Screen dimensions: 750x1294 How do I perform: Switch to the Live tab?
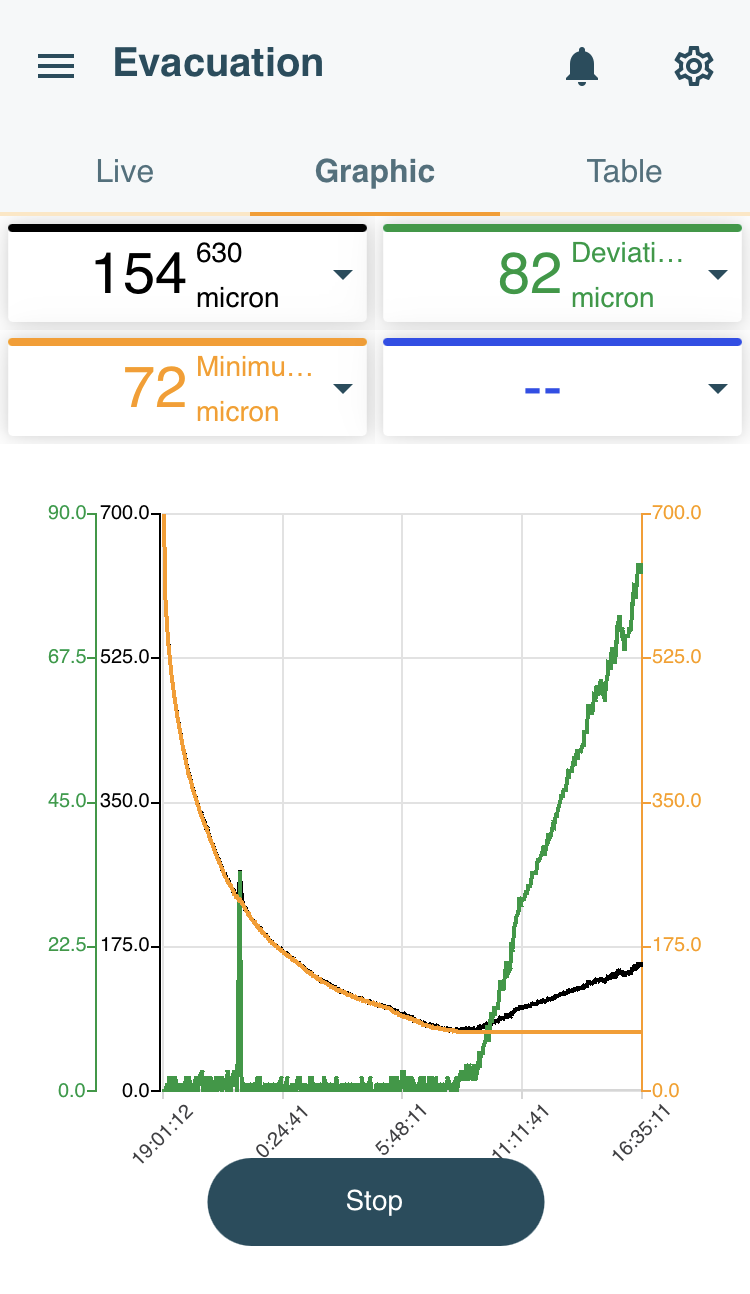pos(125,171)
